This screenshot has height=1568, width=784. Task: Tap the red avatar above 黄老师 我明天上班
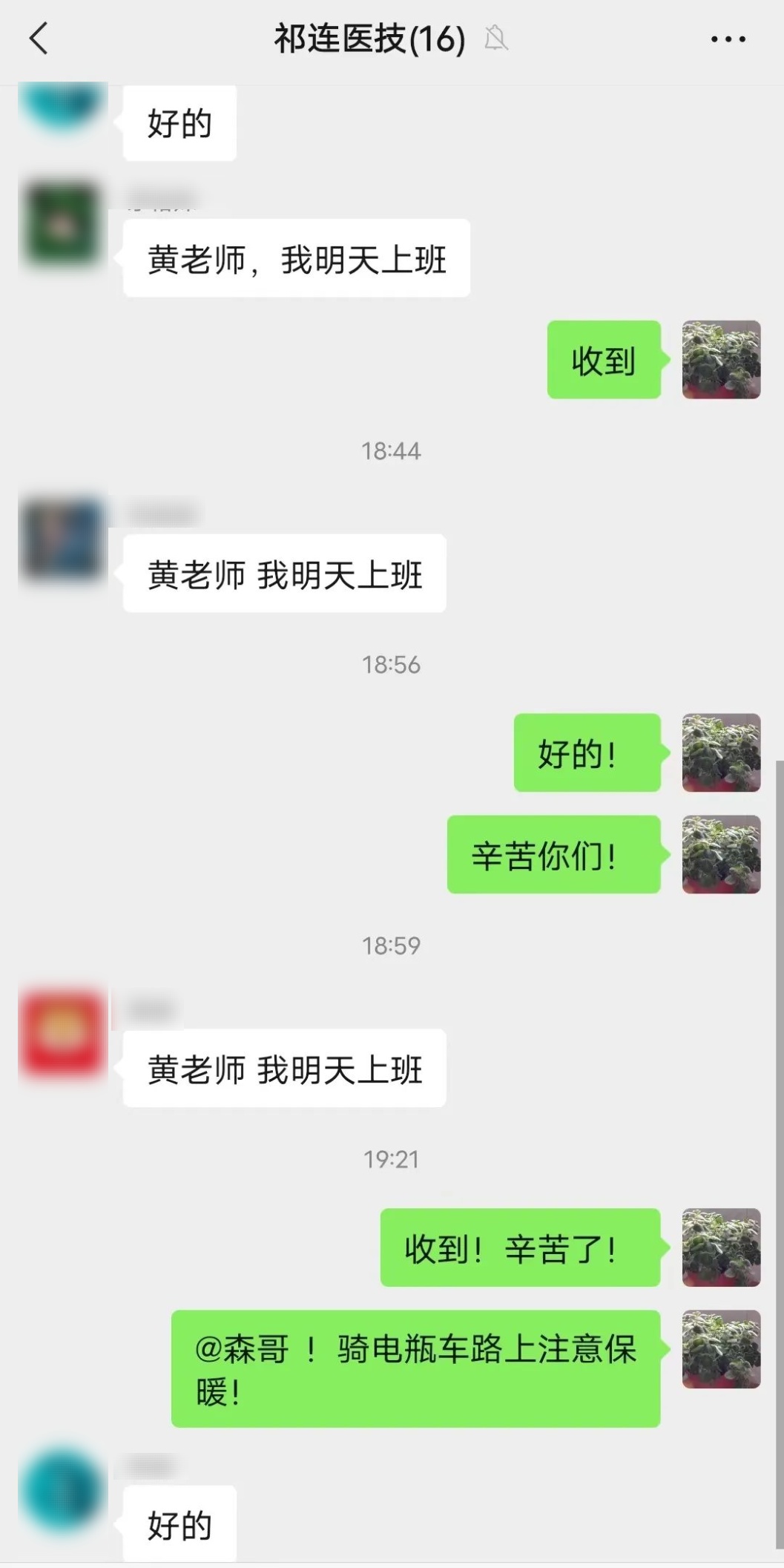(x=62, y=1032)
